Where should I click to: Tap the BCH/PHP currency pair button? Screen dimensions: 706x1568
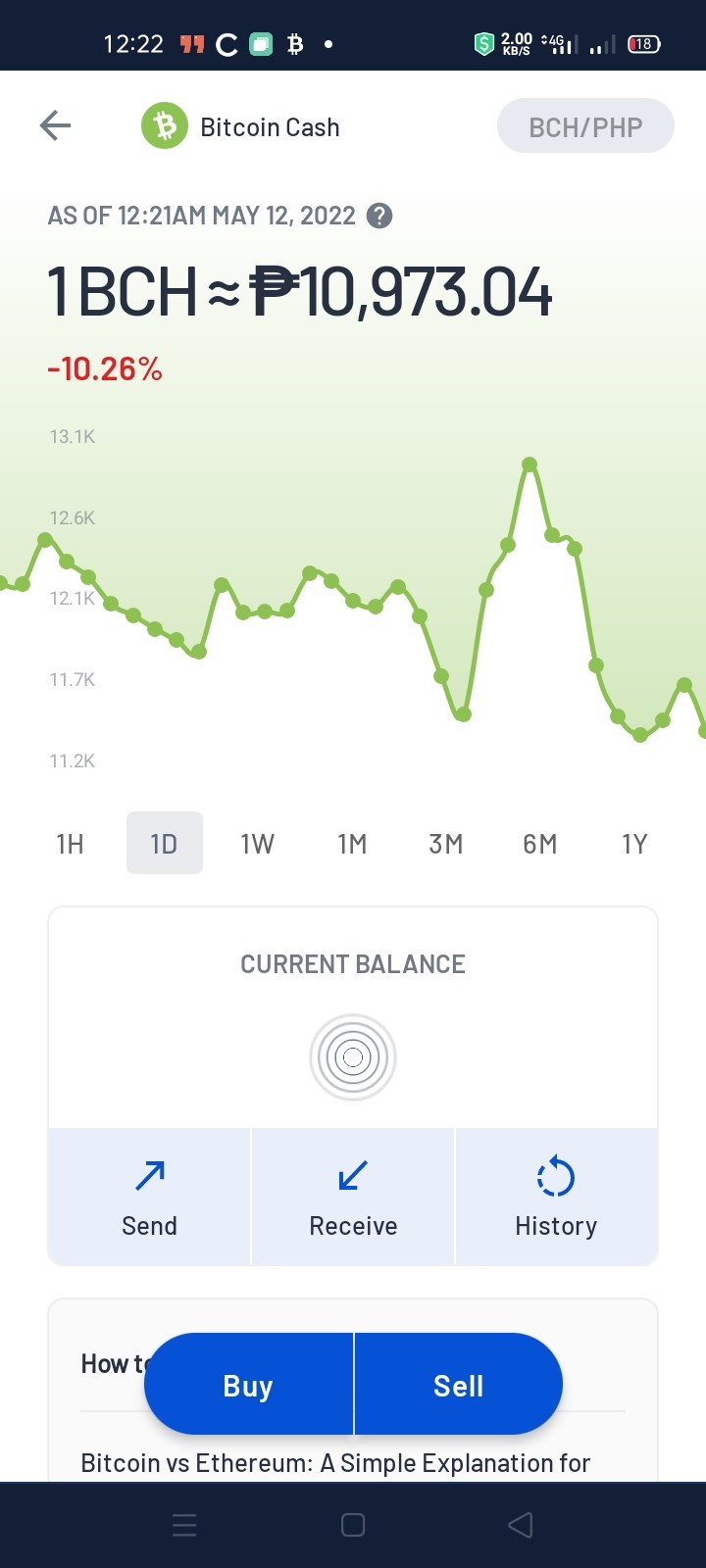point(585,126)
